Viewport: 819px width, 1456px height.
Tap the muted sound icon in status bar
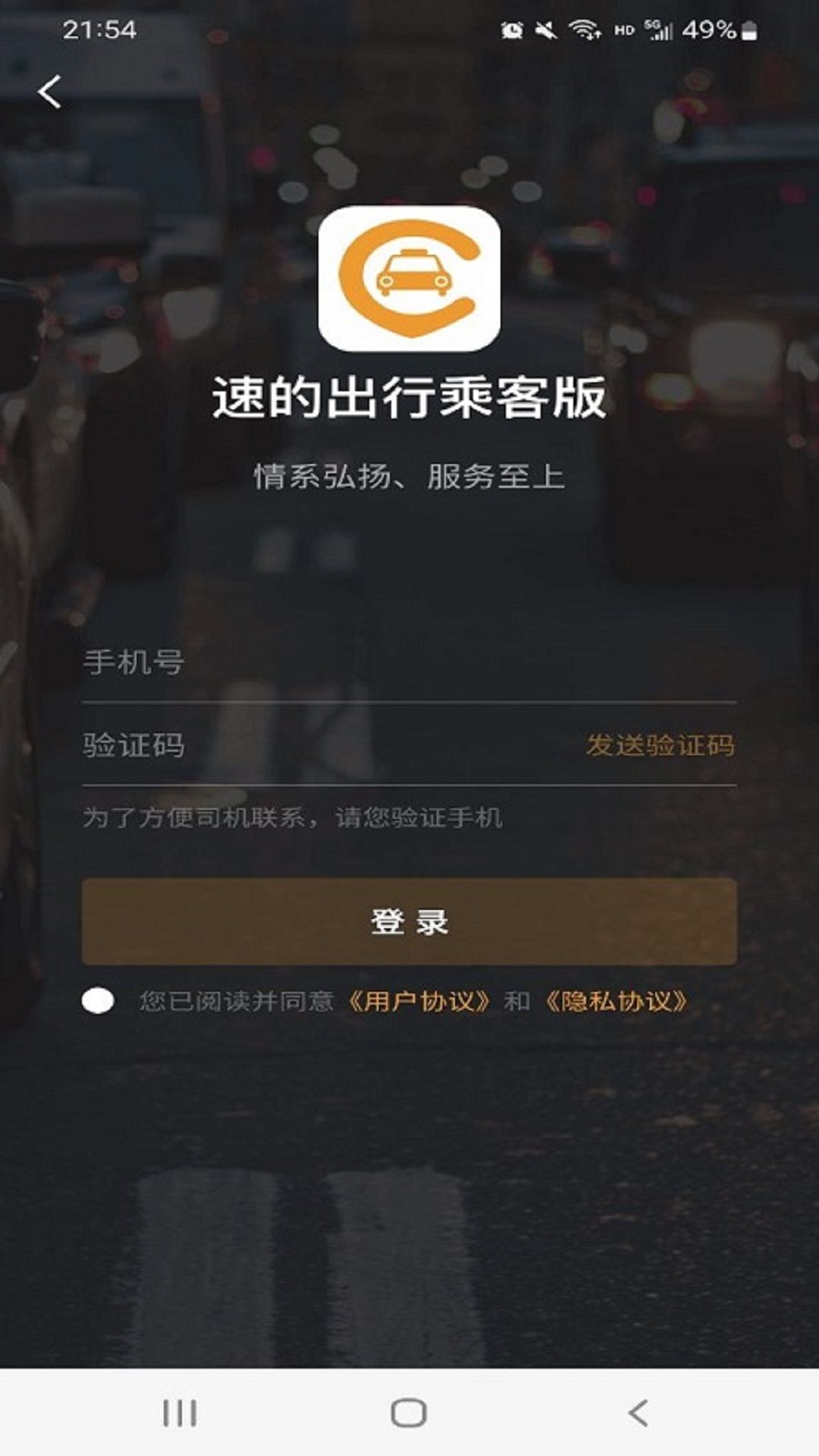548,28
